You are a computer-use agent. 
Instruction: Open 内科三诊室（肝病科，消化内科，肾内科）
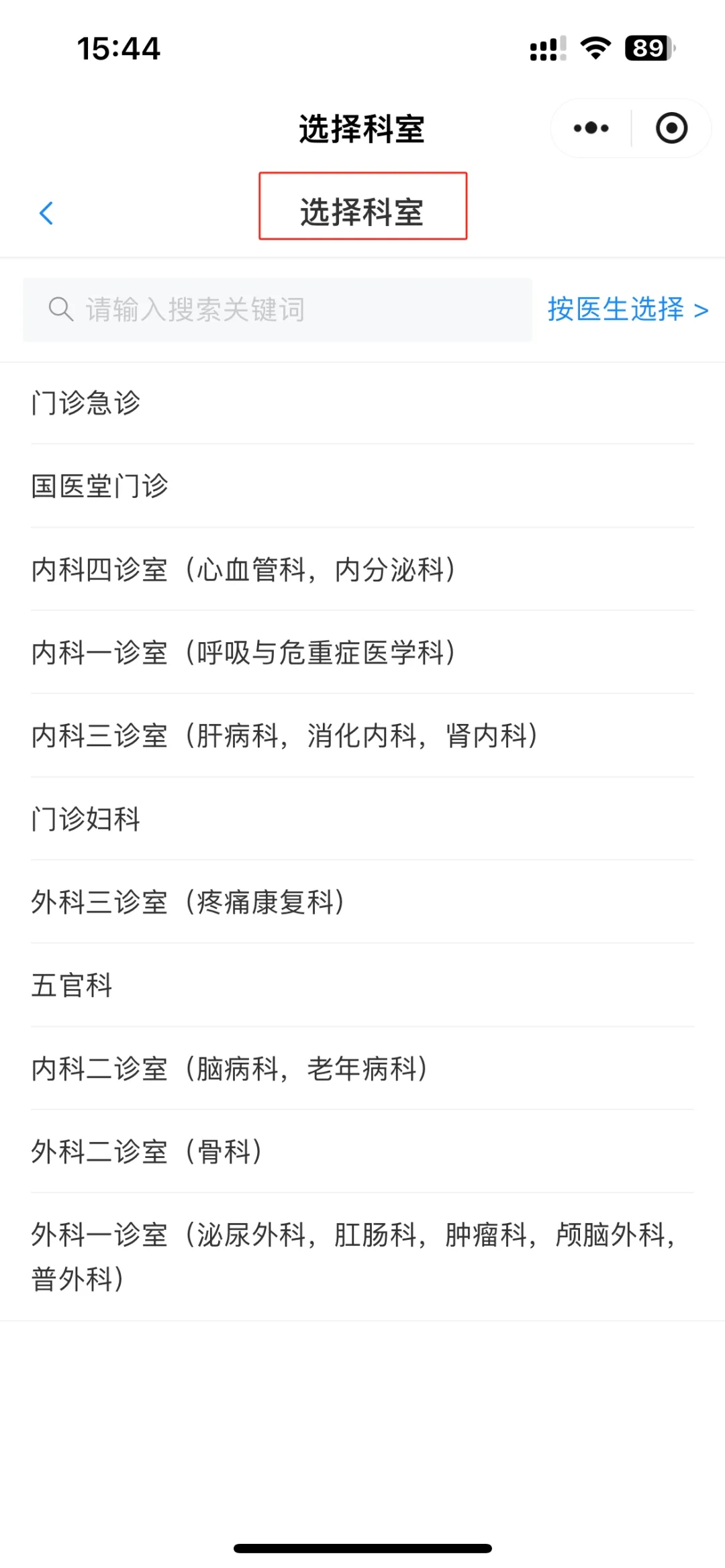click(285, 736)
